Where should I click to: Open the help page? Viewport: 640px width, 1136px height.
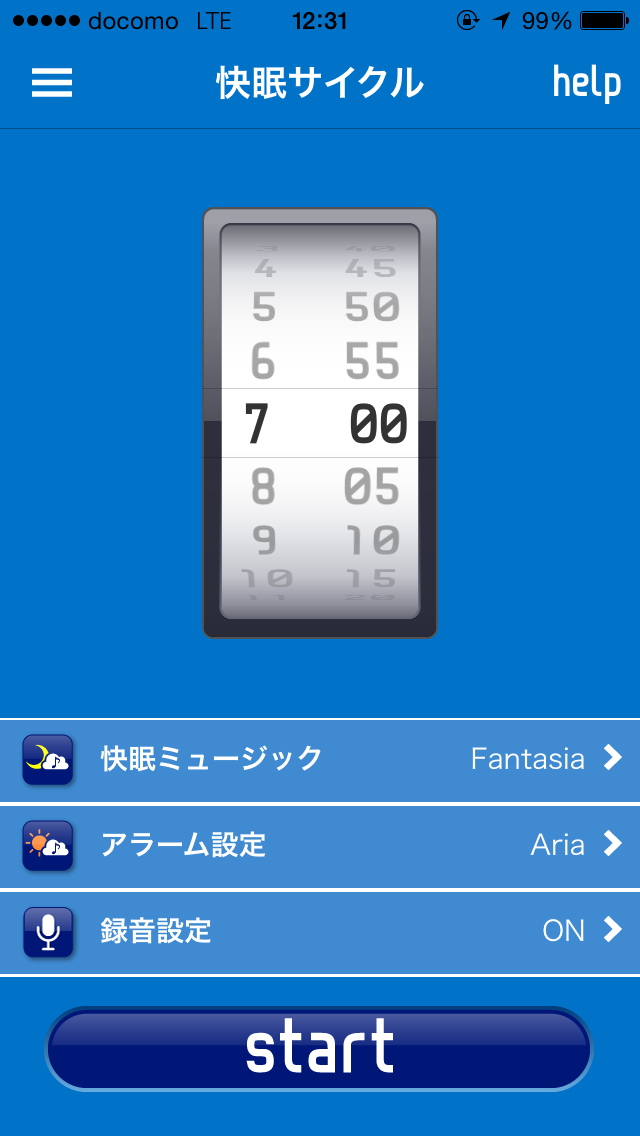[587, 83]
